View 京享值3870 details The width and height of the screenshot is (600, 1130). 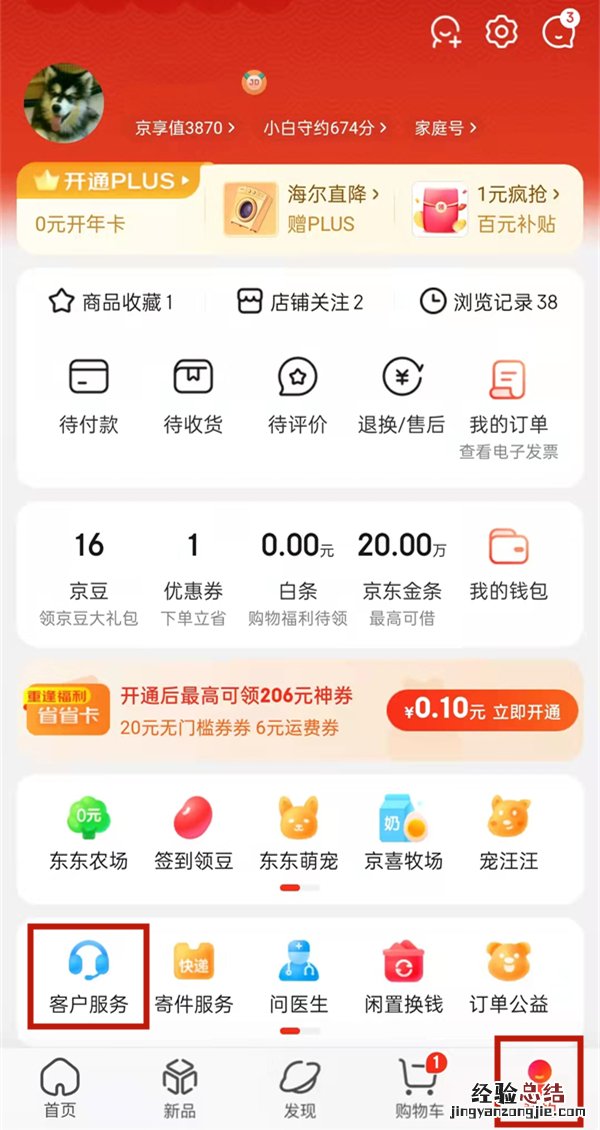(x=185, y=128)
